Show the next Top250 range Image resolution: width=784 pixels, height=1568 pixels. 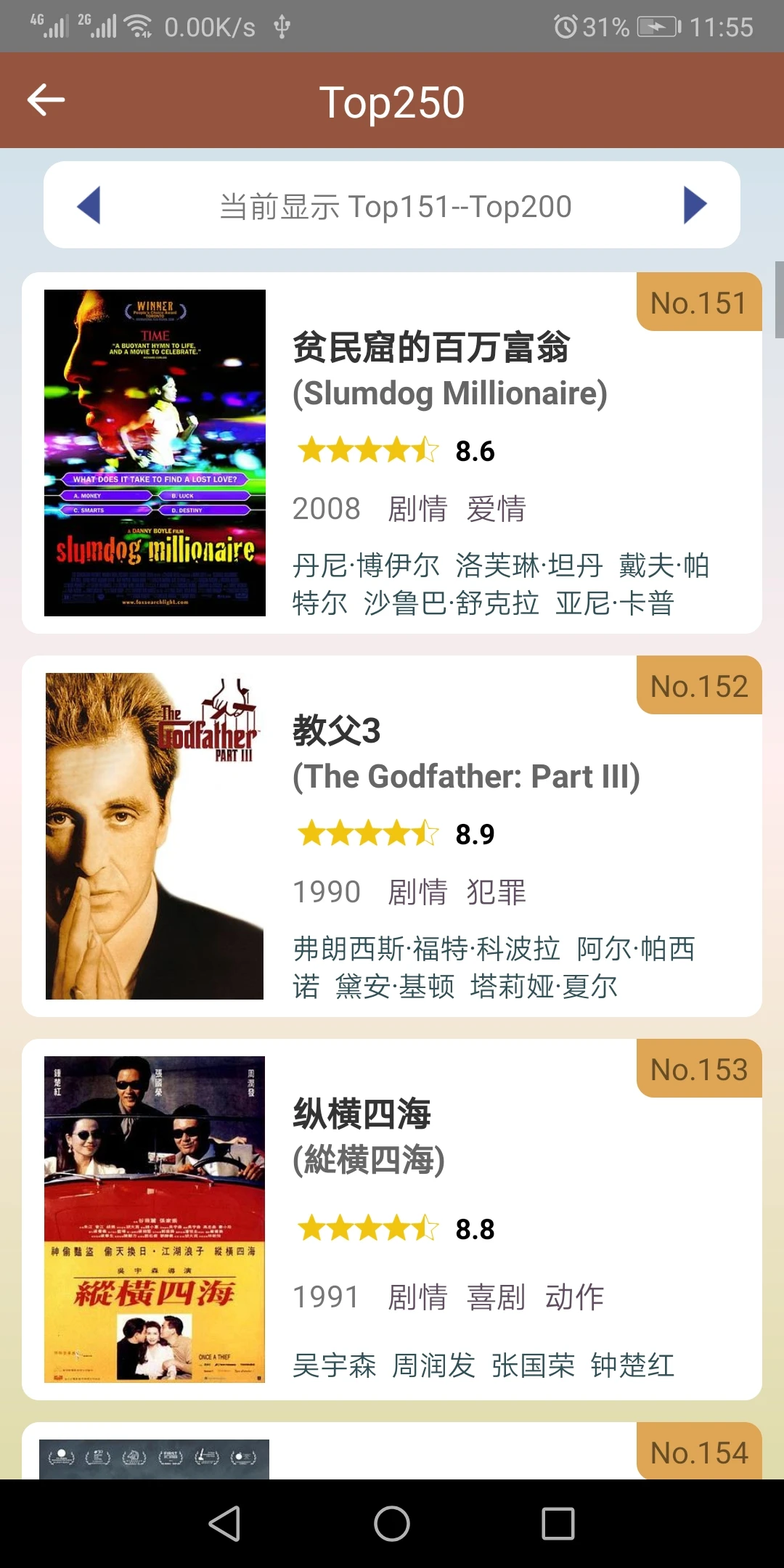click(x=695, y=205)
